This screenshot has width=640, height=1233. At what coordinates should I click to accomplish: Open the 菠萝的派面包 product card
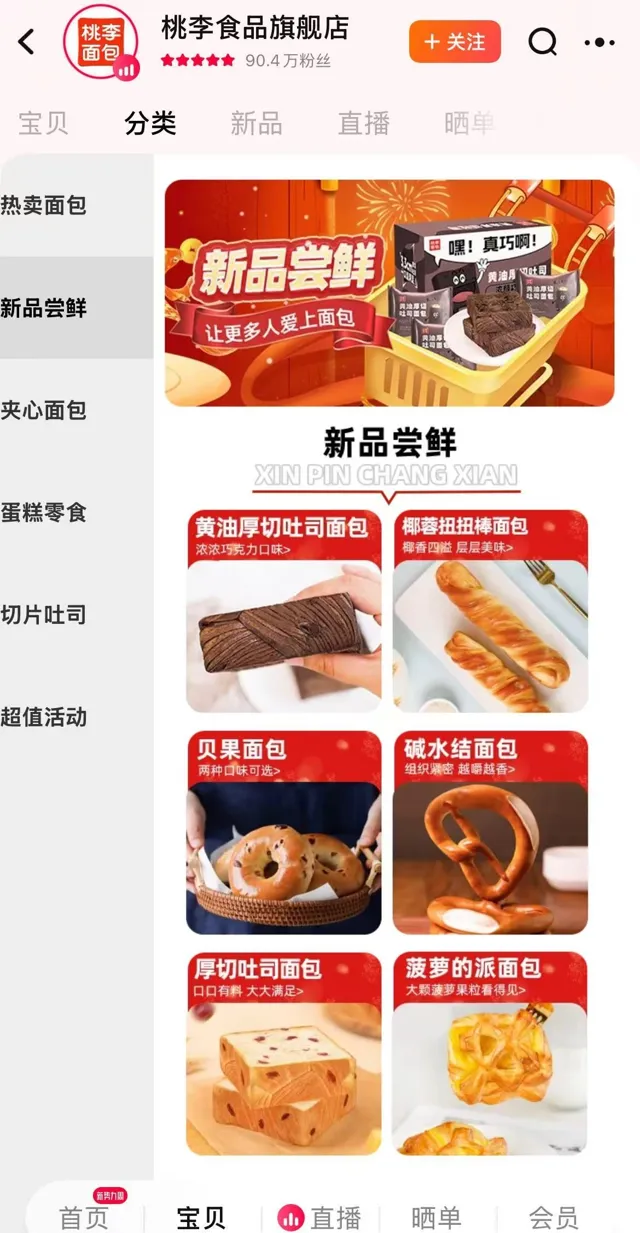point(490,1053)
